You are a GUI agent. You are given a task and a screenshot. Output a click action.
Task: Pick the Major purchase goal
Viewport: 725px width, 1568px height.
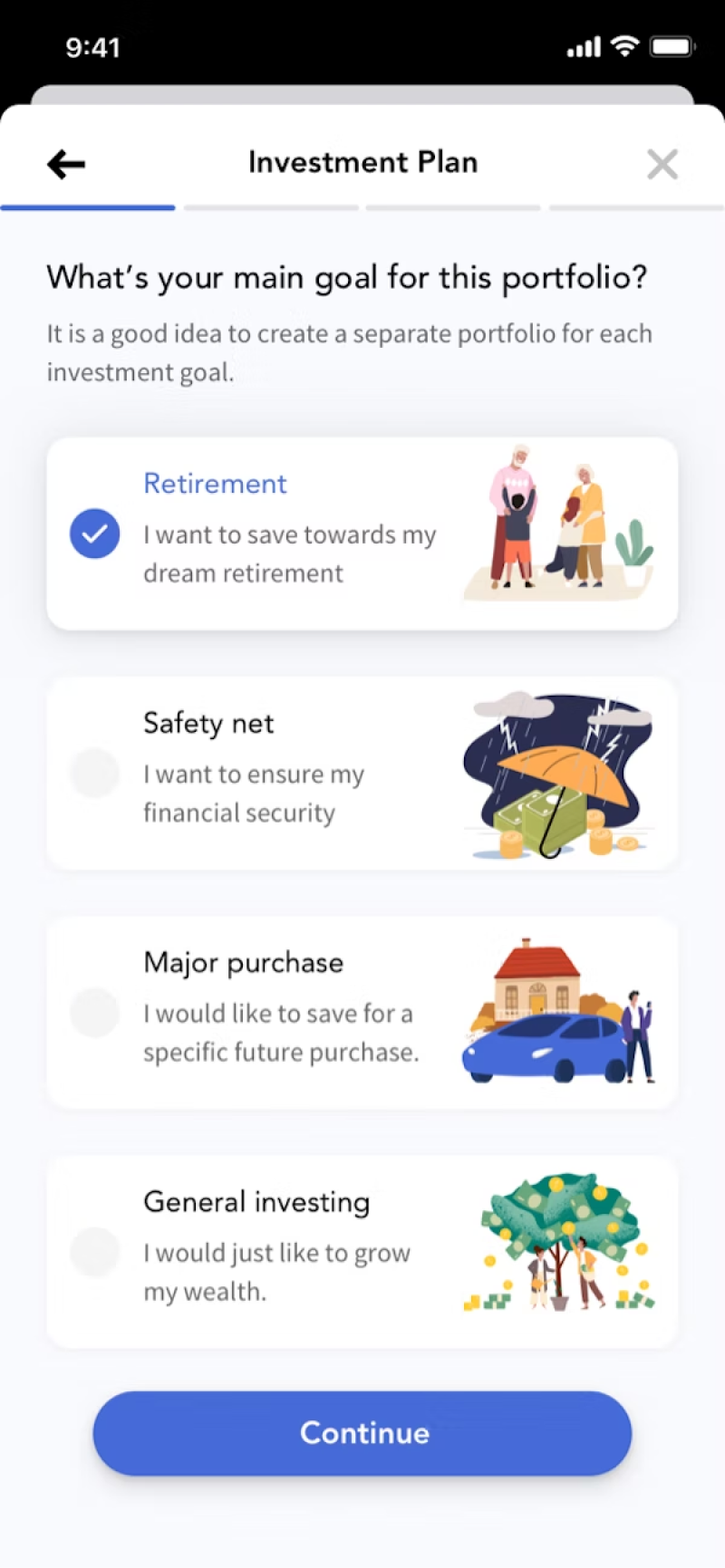click(362, 1012)
